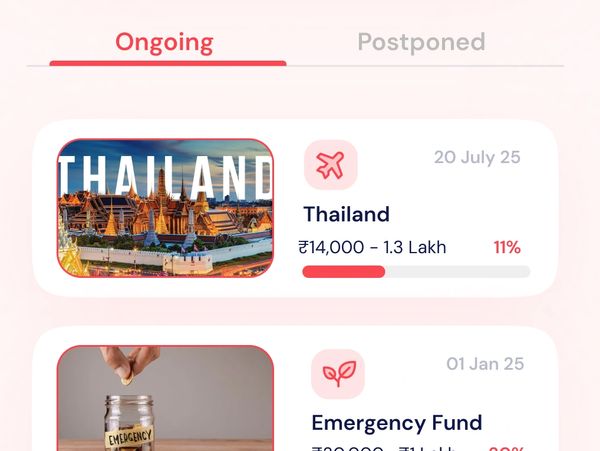Image resolution: width=600 pixels, height=451 pixels.
Task: Open the Thailand savings goal card
Action: click(x=294, y=208)
